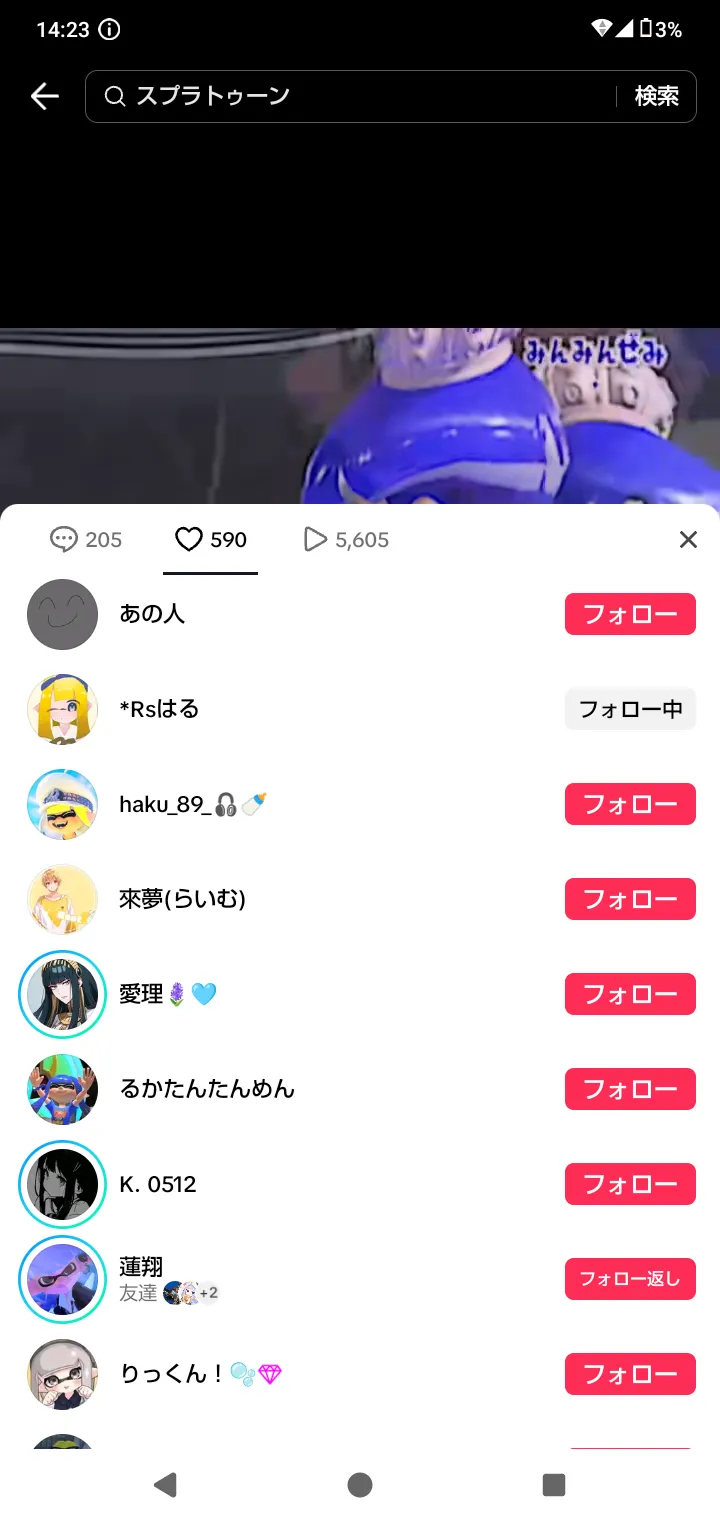720x1520 pixels.
Task: Switch to the comments tab showing 205
Action: coord(86,540)
